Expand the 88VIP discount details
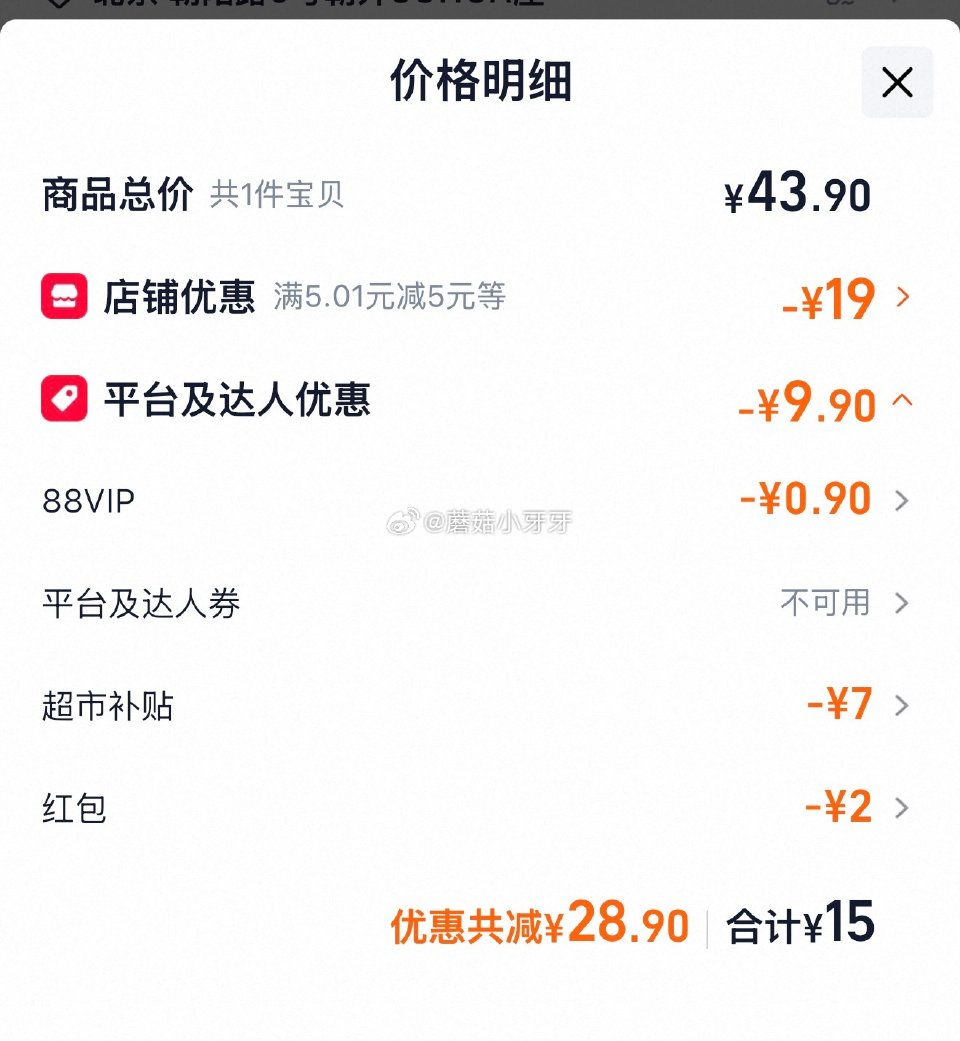This screenshot has height=1041, width=960. [x=902, y=500]
